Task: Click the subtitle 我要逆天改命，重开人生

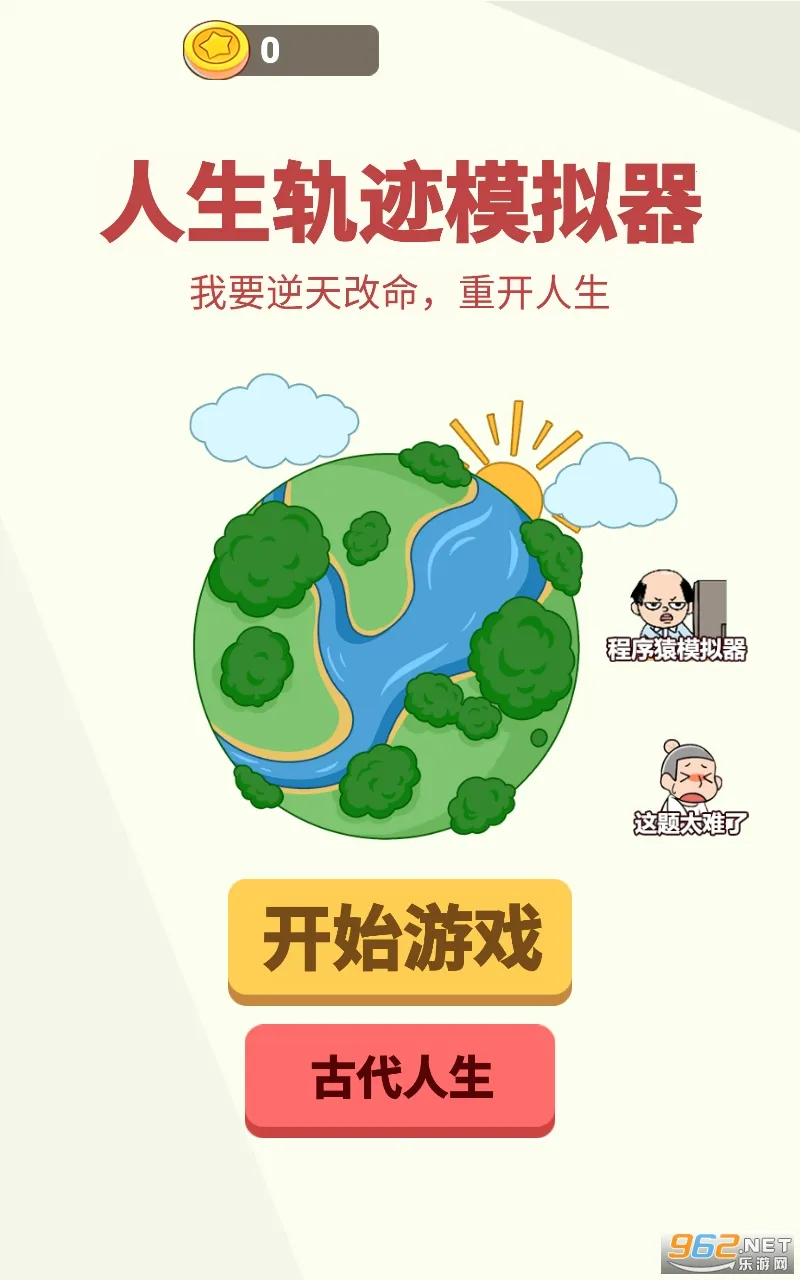Action: 400,285
